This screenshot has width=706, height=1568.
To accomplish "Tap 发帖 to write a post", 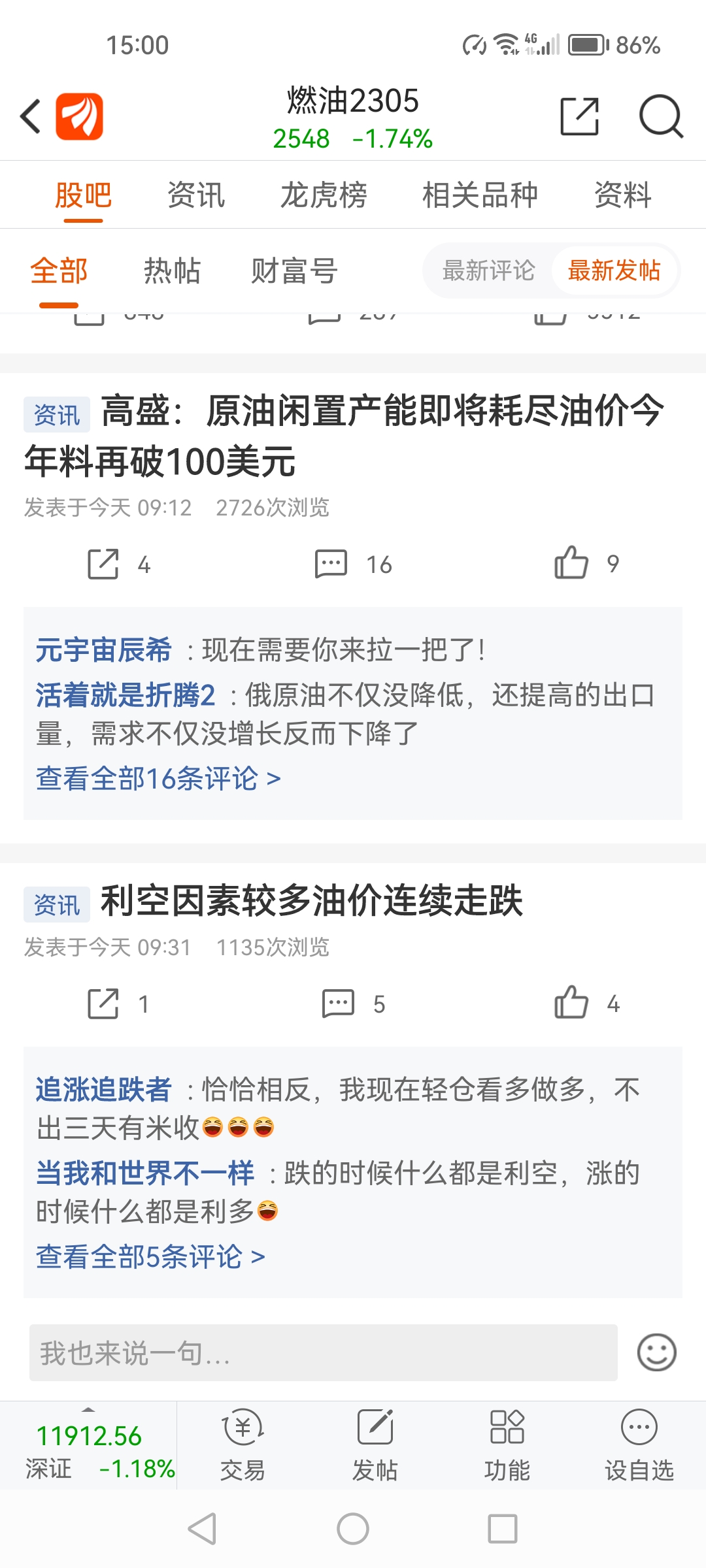I will click(x=375, y=1445).
